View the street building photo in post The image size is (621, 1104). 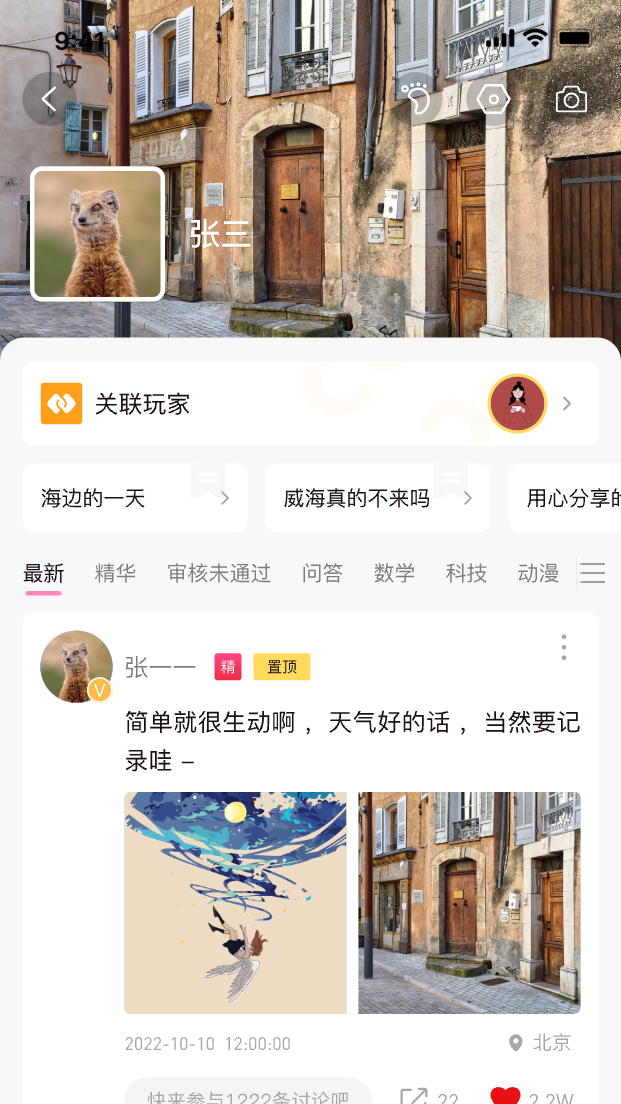point(470,903)
